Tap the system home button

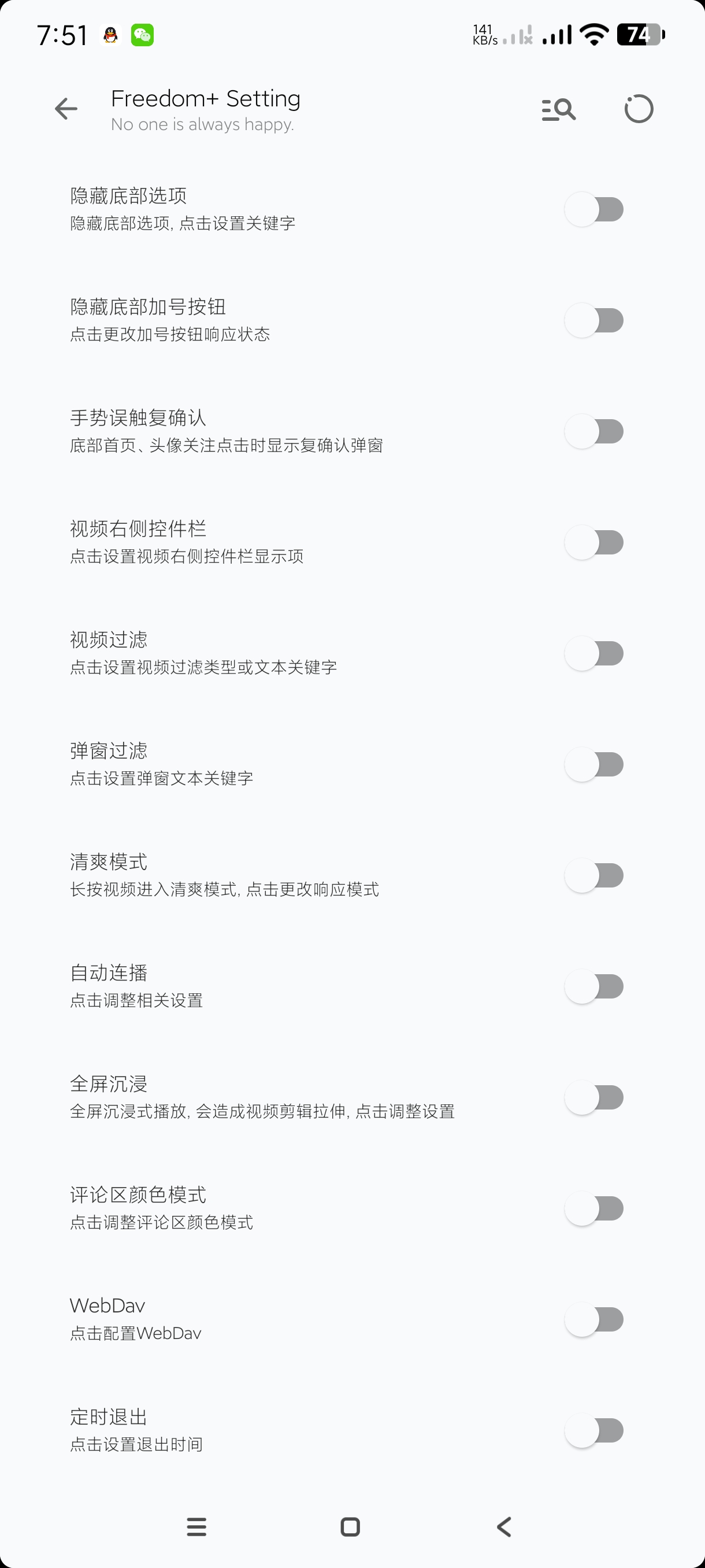pyautogui.click(x=350, y=1526)
